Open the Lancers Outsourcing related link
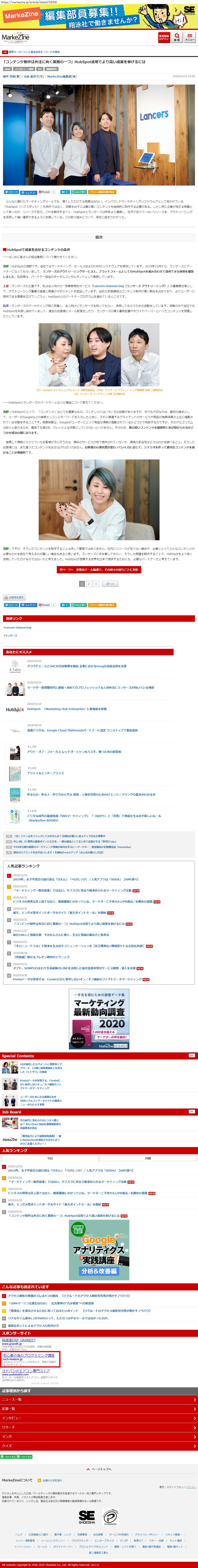 [18, 627]
